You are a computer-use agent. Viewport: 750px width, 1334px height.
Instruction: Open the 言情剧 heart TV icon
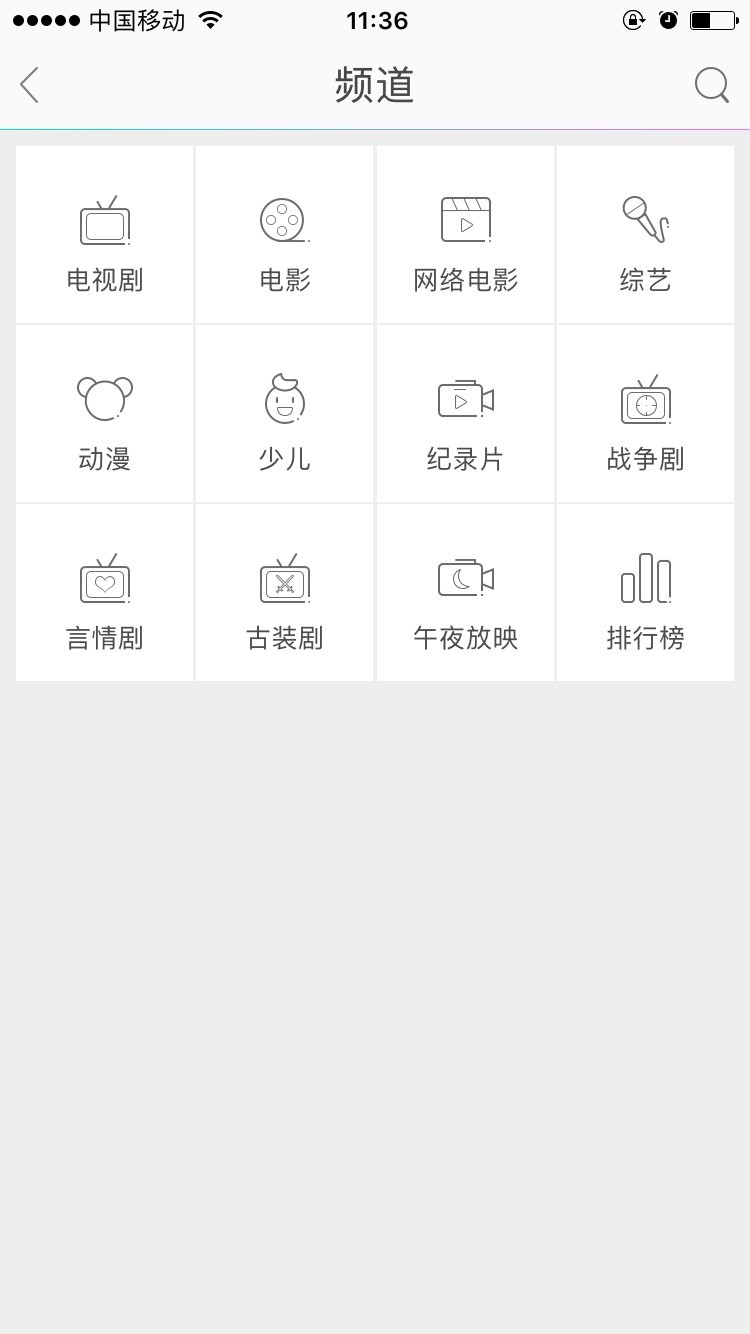pyautogui.click(x=104, y=578)
